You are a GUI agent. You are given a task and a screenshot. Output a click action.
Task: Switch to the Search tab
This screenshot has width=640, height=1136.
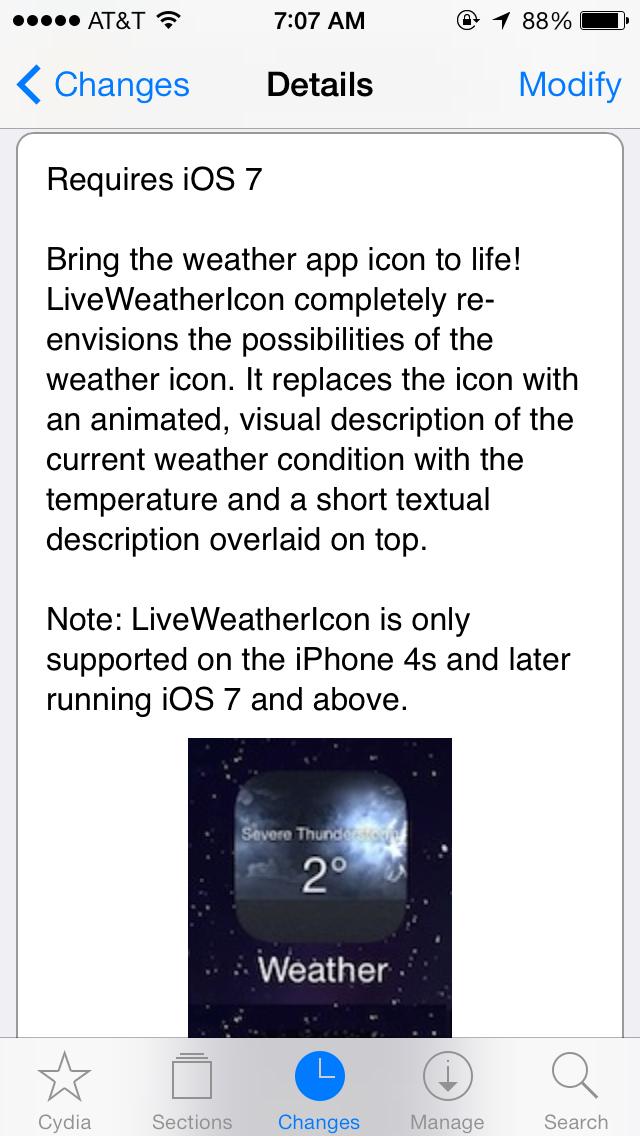tap(575, 1090)
